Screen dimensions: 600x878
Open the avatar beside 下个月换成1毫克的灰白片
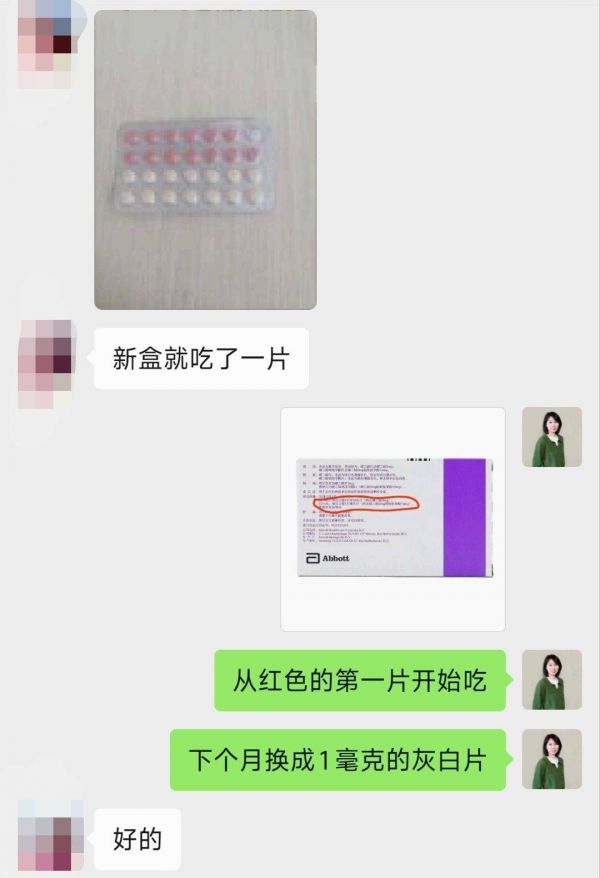tap(552, 759)
